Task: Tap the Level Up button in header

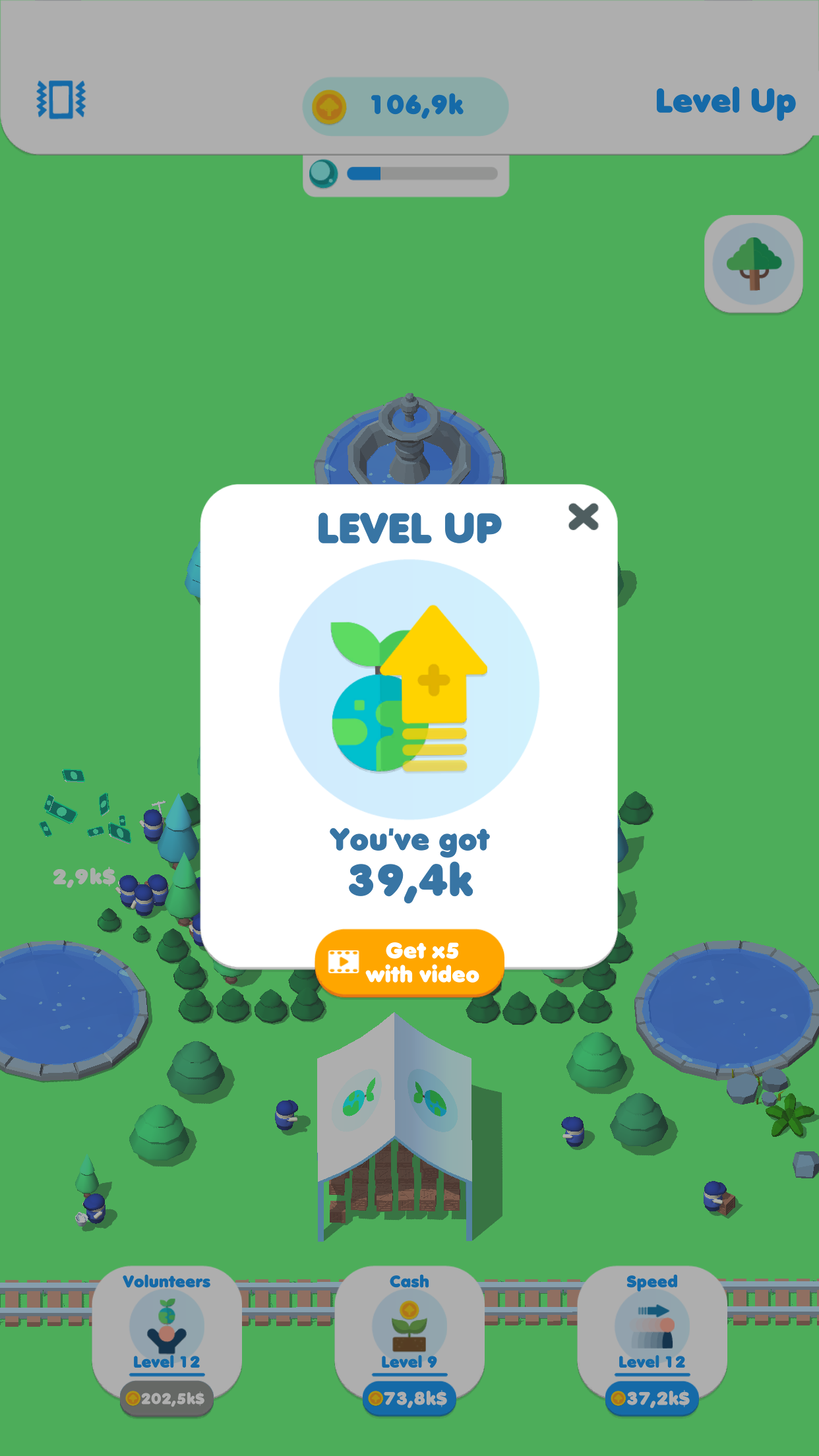Action: [x=725, y=102]
